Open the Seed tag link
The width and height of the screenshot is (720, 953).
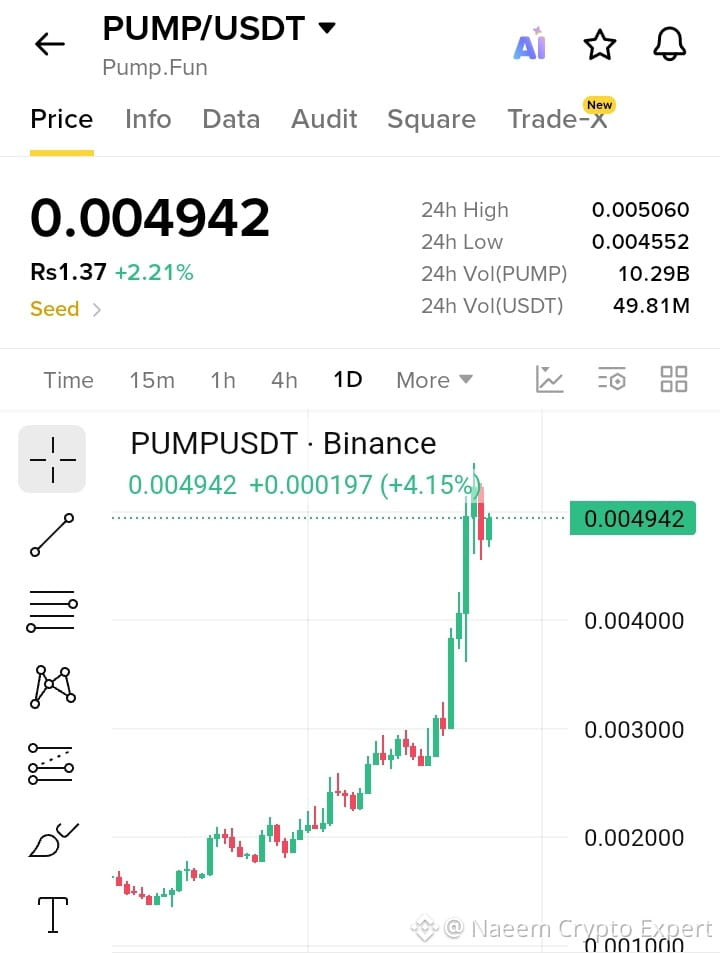(x=66, y=309)
